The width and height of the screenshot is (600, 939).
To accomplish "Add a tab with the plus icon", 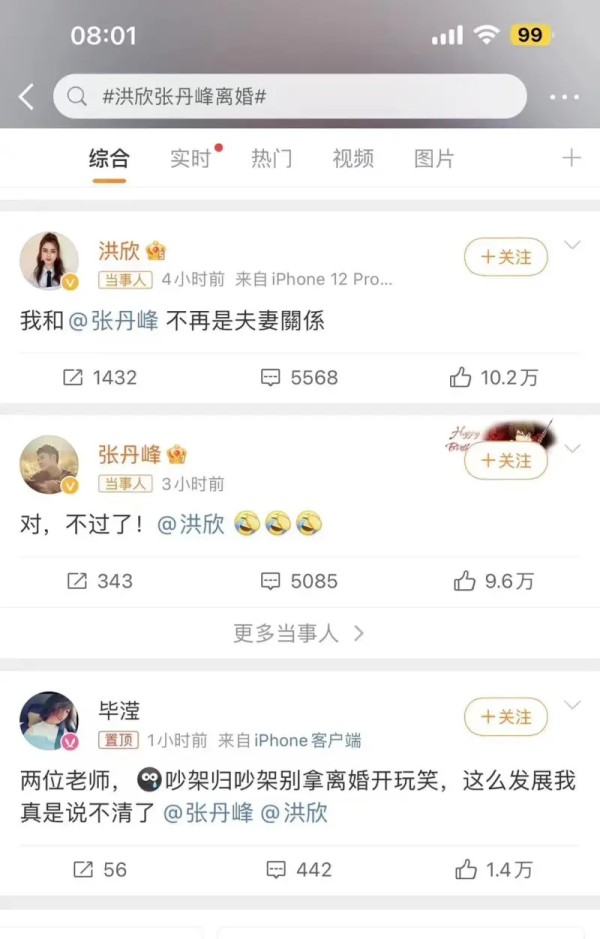I will [x=571, y=158].
